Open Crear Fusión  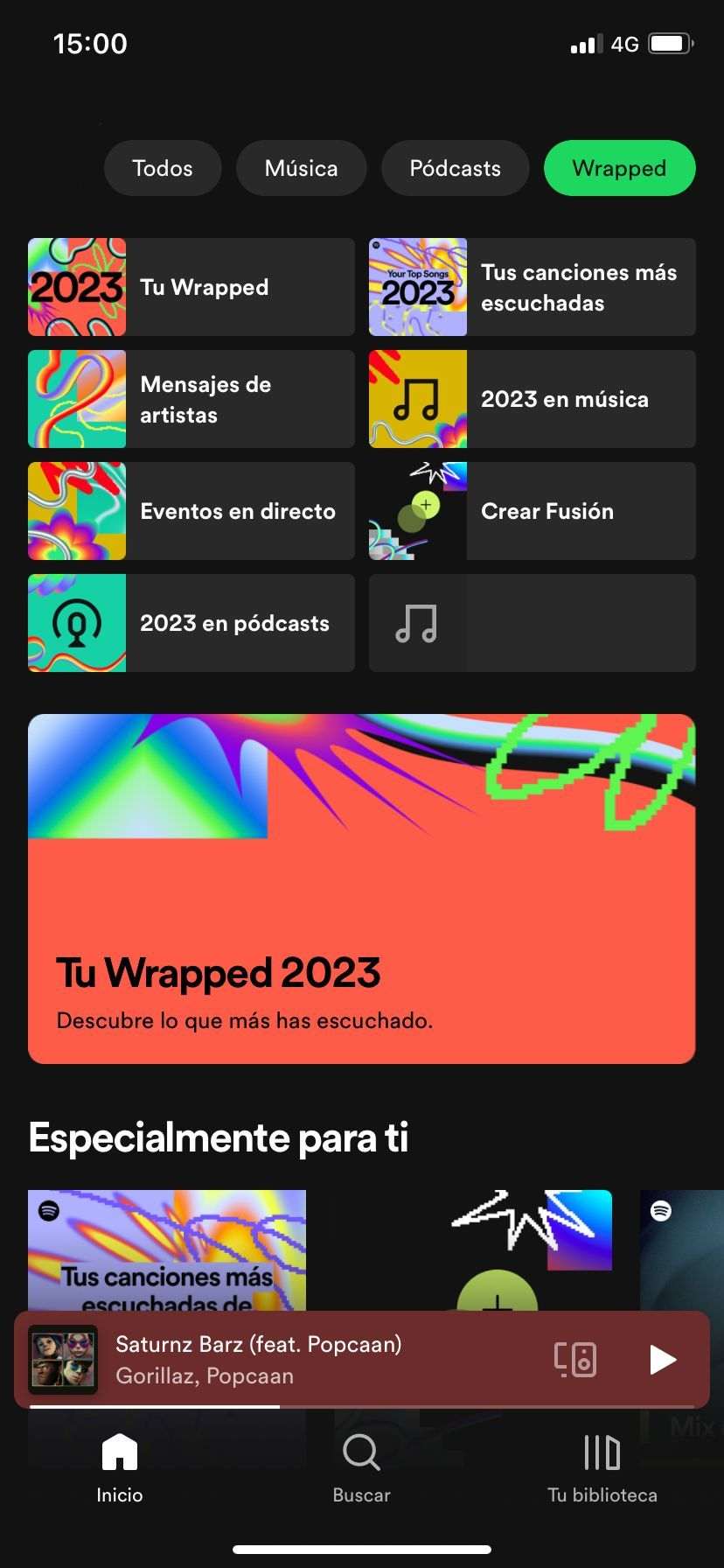tap(532, 511)
